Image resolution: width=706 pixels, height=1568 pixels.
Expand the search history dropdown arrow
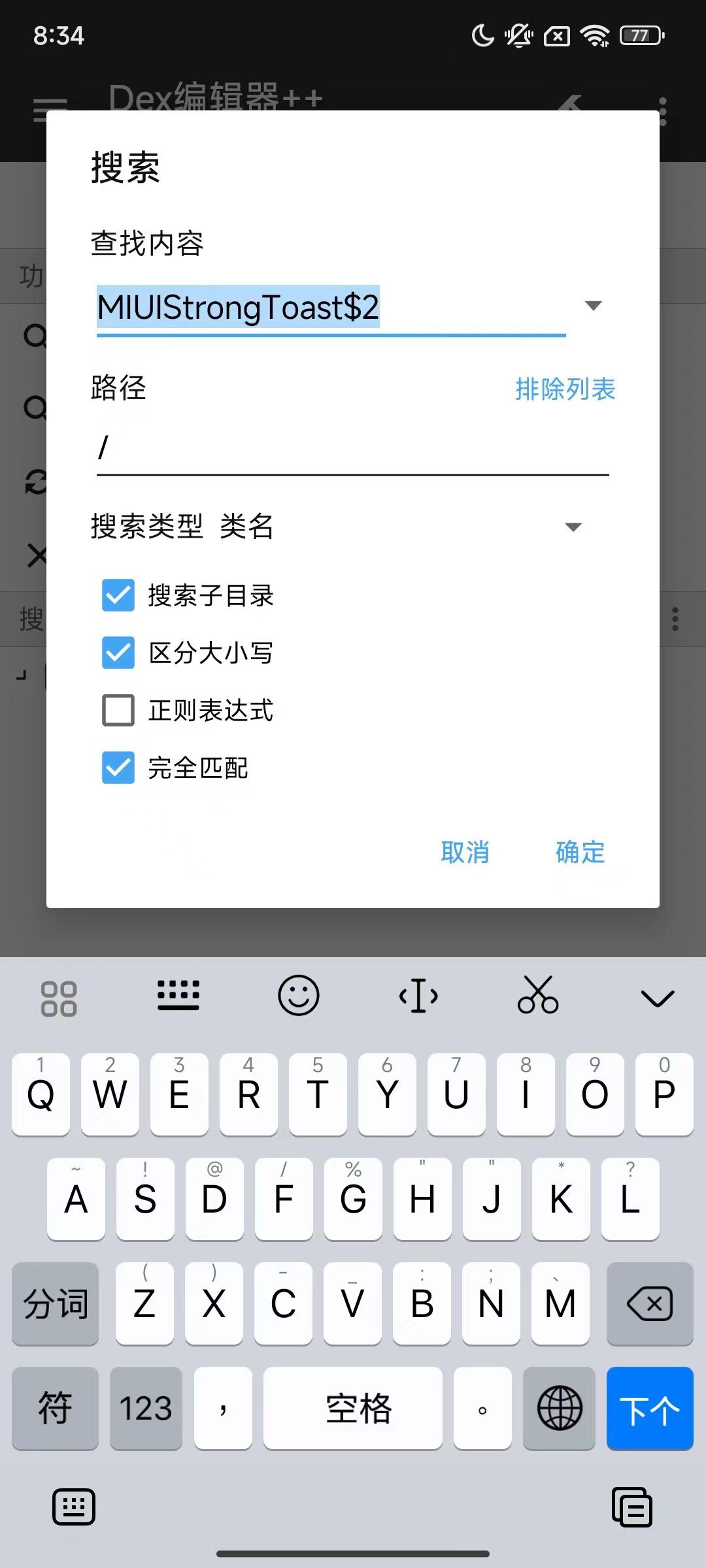(593, 306)
